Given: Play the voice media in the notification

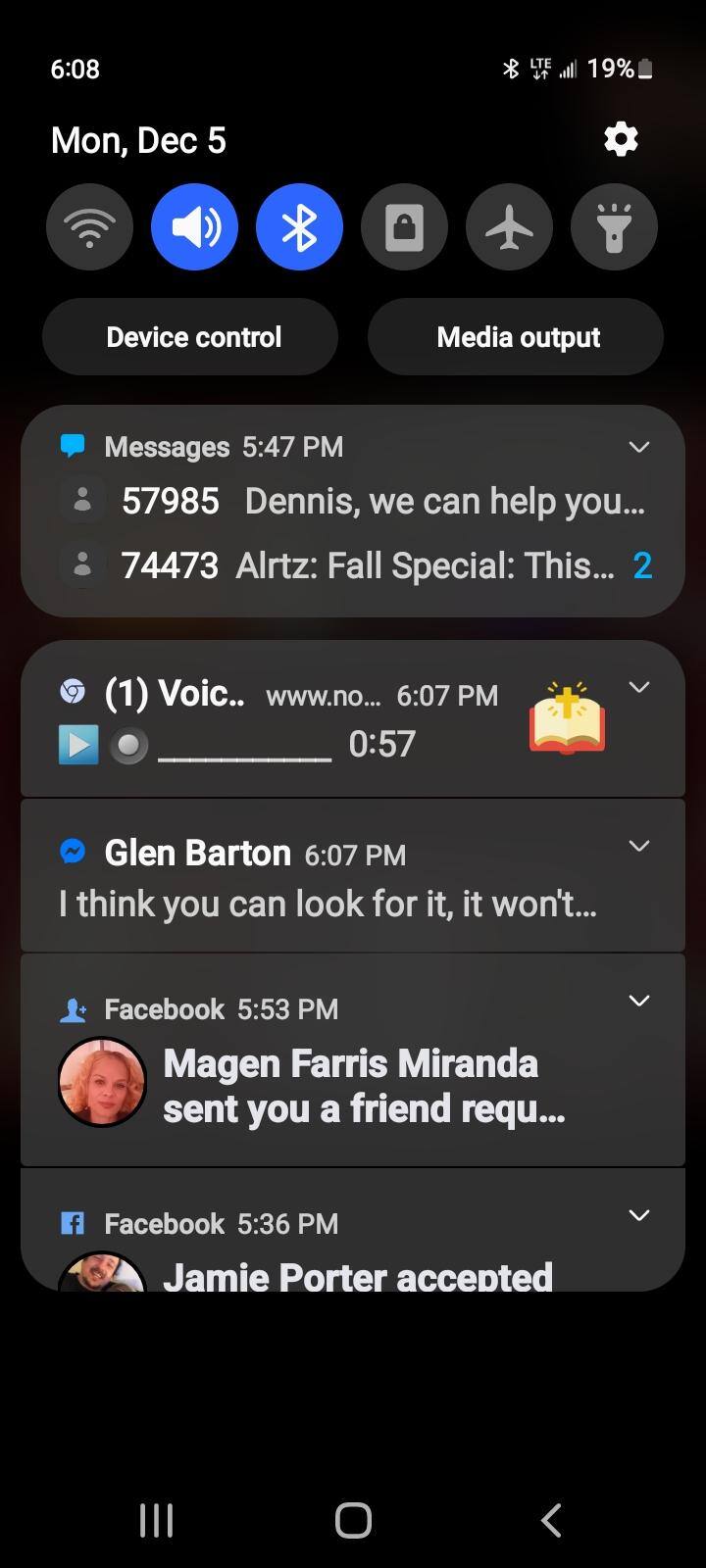Looking at the screenshot, I should [78, 745].
